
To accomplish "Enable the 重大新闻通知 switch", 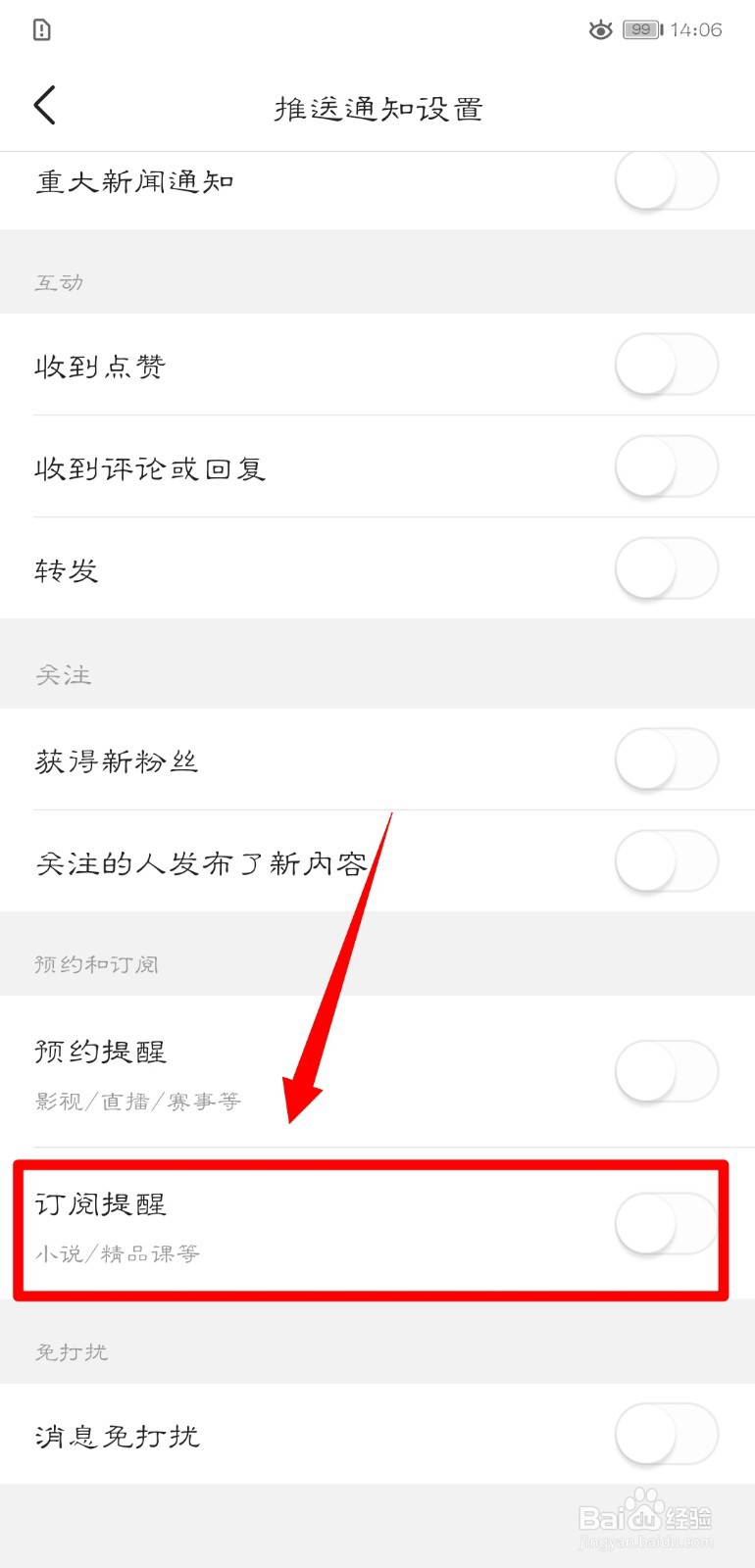I will (x=666, y=180).
